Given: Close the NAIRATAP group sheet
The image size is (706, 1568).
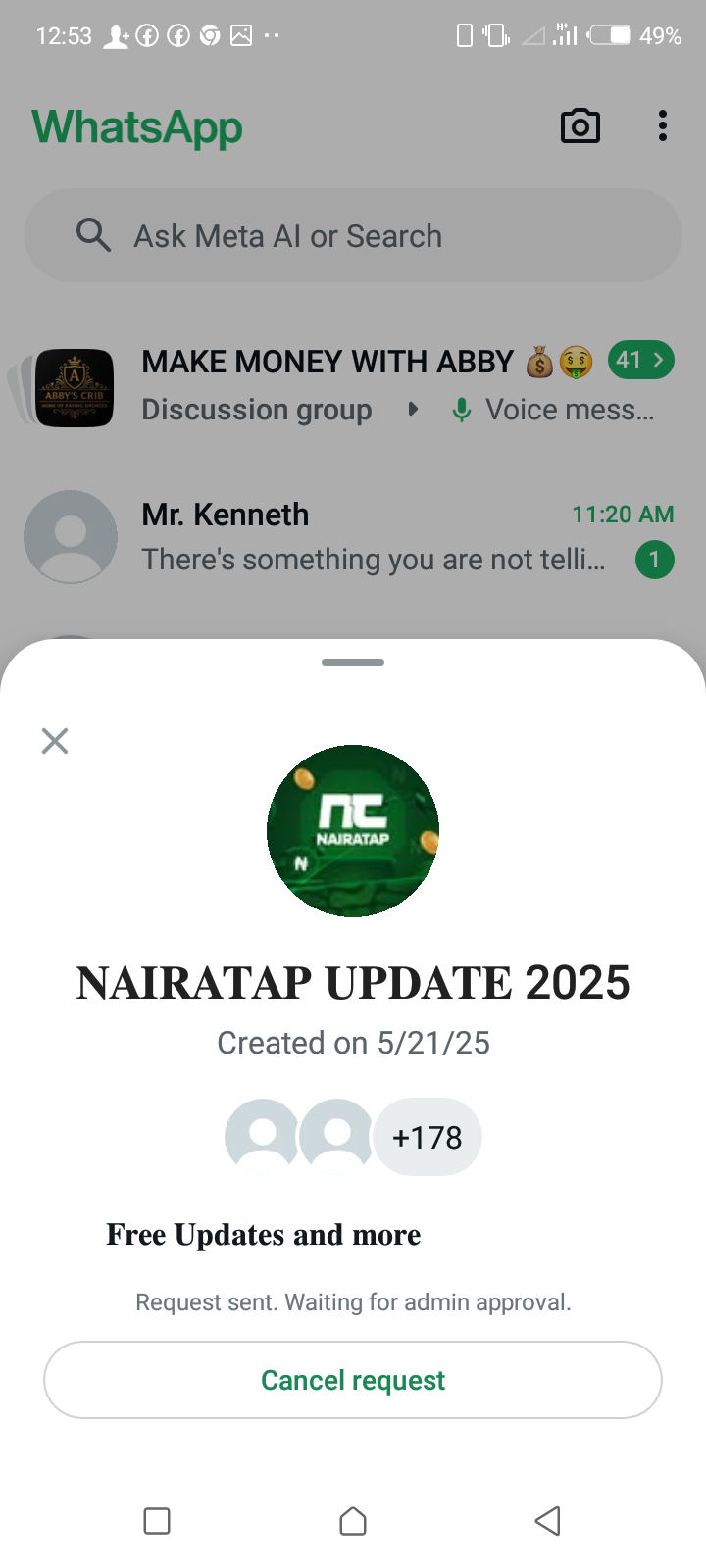Looking at the screenshot, I should (55, 741).
